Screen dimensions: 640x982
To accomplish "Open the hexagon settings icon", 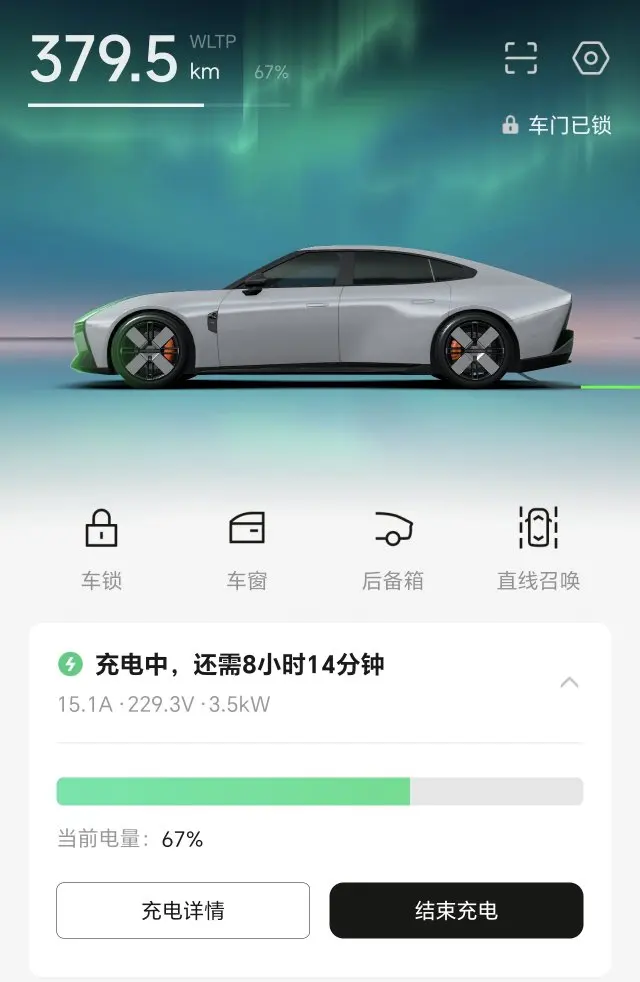I will tap(590, 58).
